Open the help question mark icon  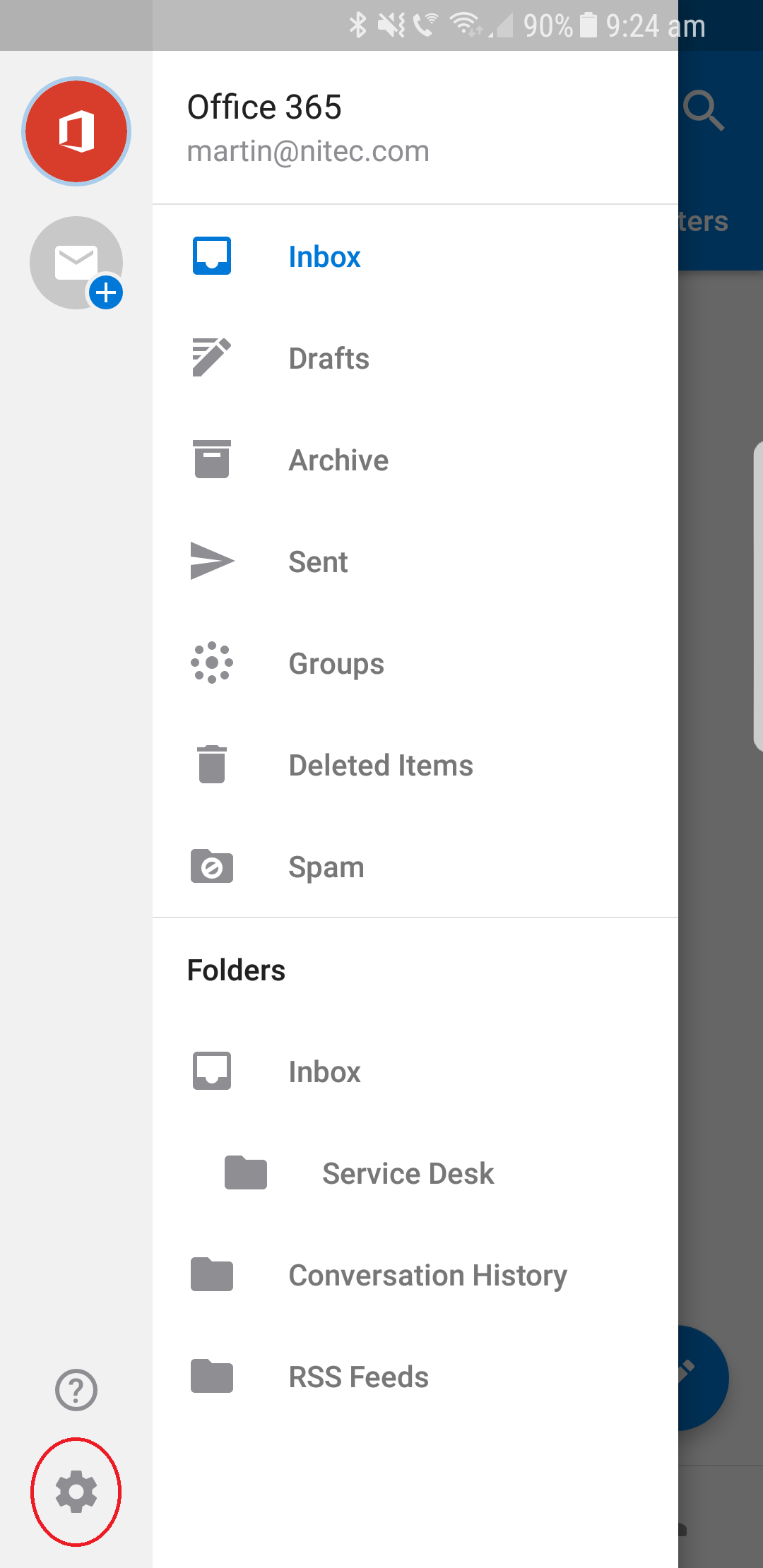pyautogui.click(x=76, y=1390)
